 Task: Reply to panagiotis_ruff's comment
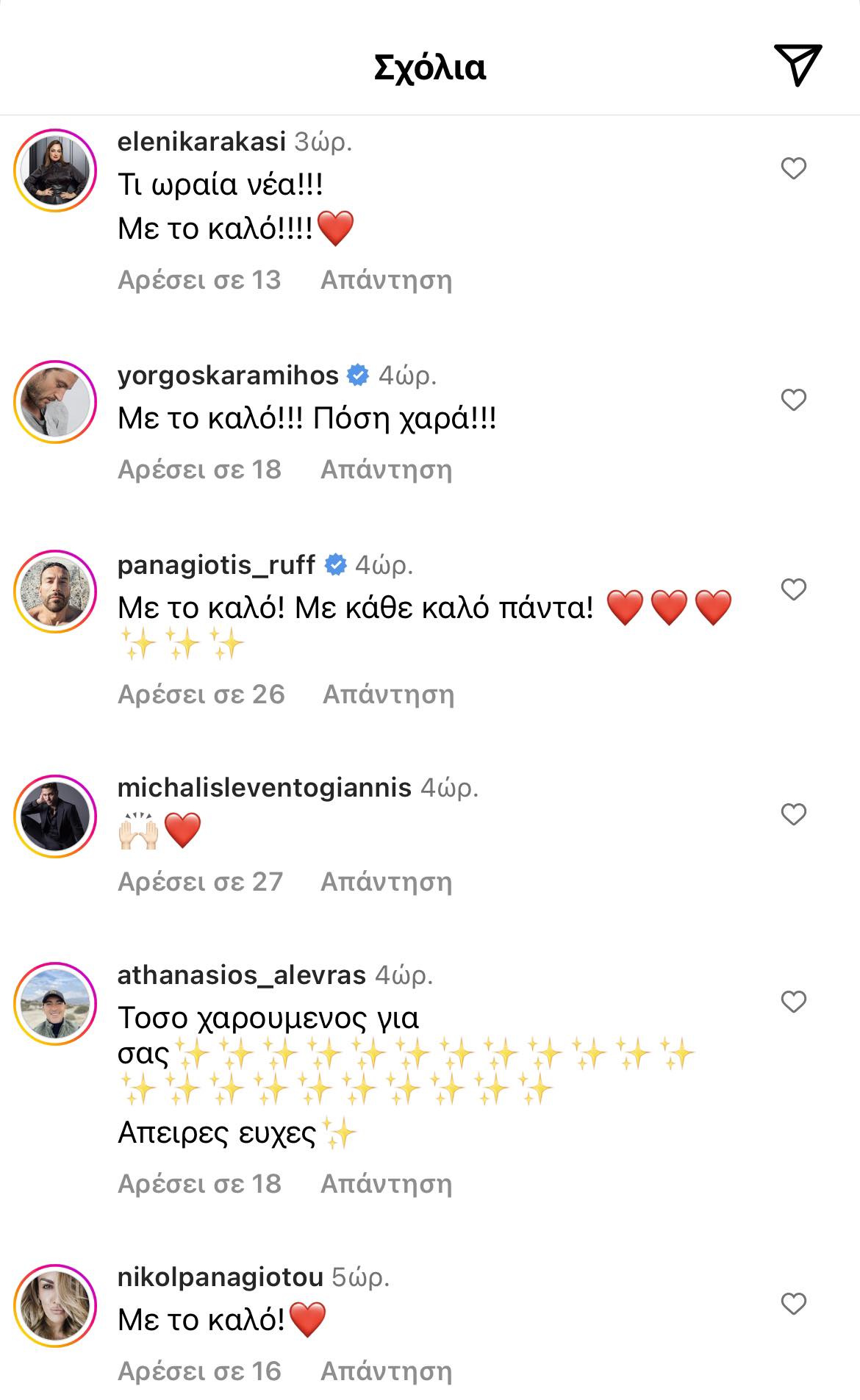click(388, 694)
